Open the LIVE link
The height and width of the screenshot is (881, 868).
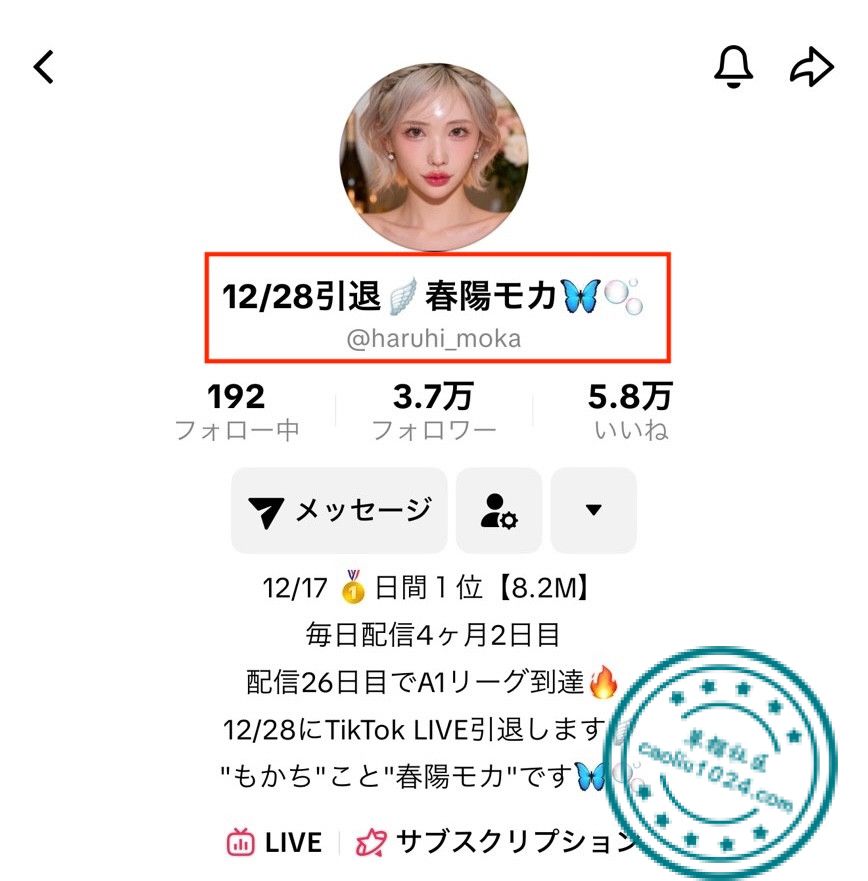(275, 842)
